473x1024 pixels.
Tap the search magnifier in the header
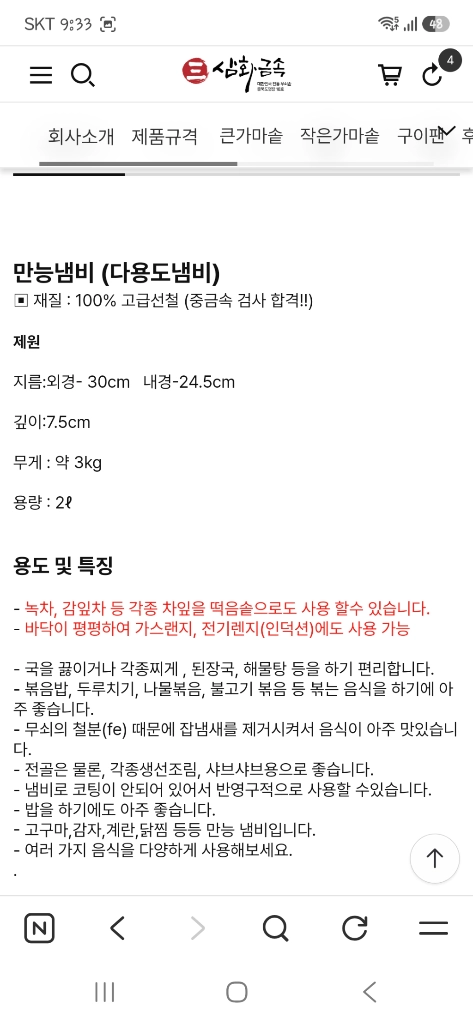point(82,75)
